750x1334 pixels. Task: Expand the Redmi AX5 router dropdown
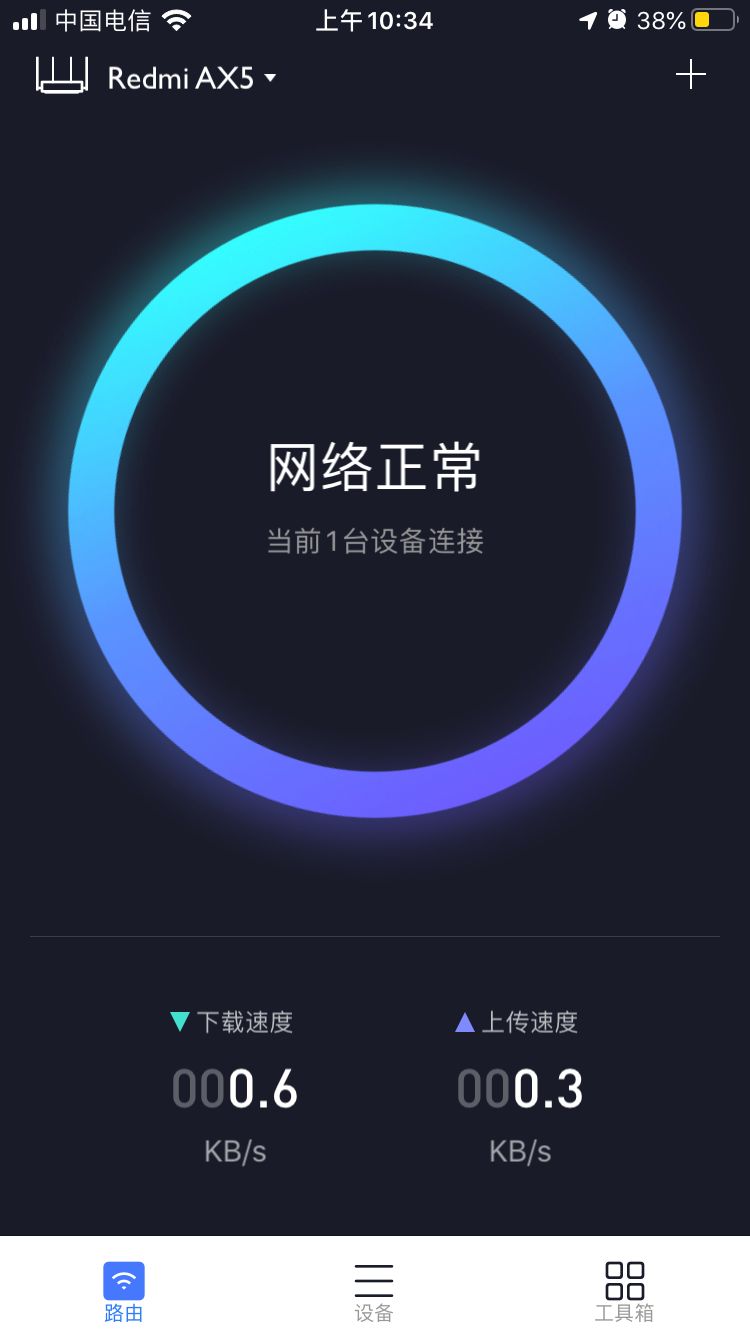click(190, 77)
